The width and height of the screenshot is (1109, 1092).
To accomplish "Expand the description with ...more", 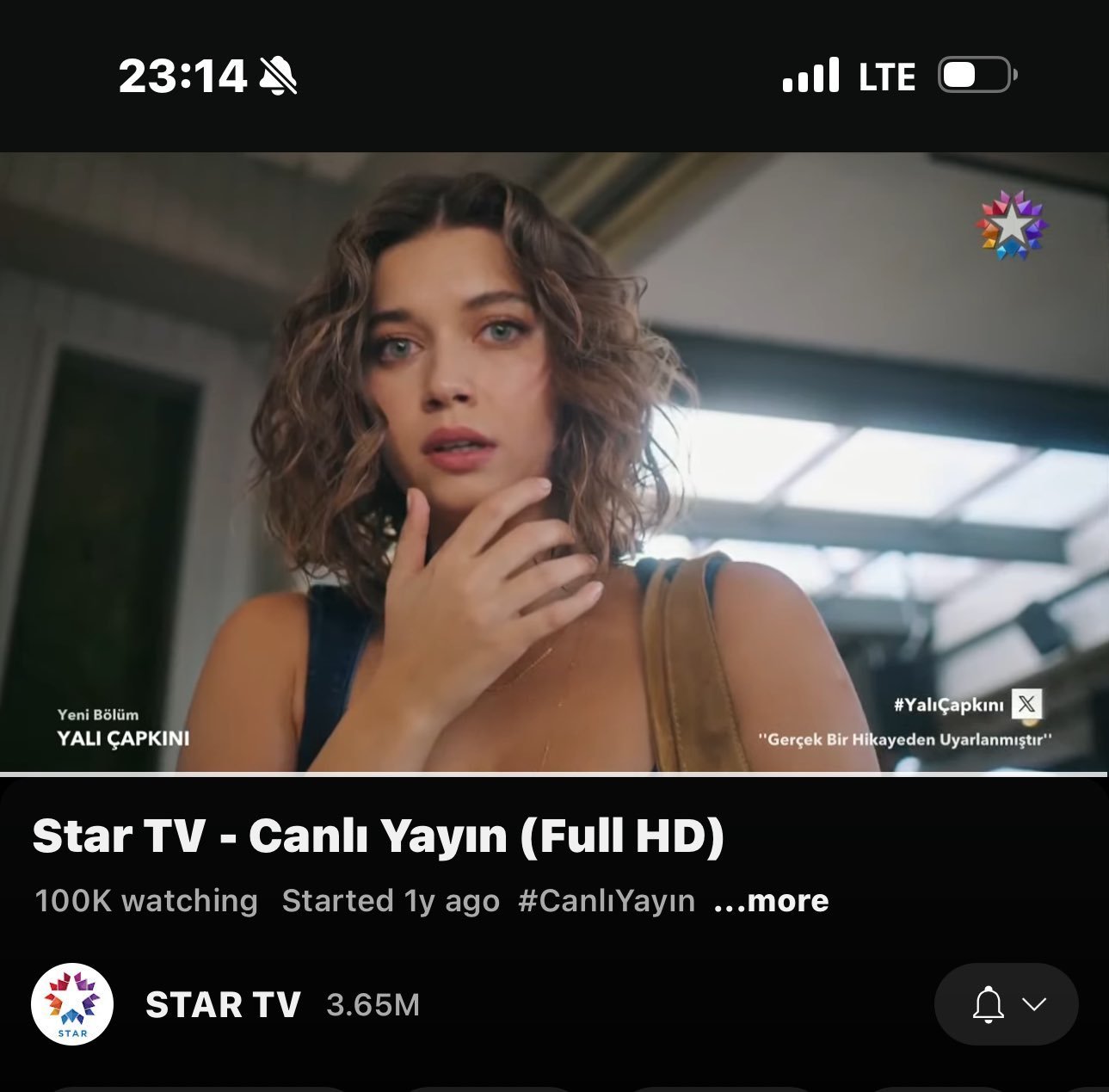I will [771, 901].
